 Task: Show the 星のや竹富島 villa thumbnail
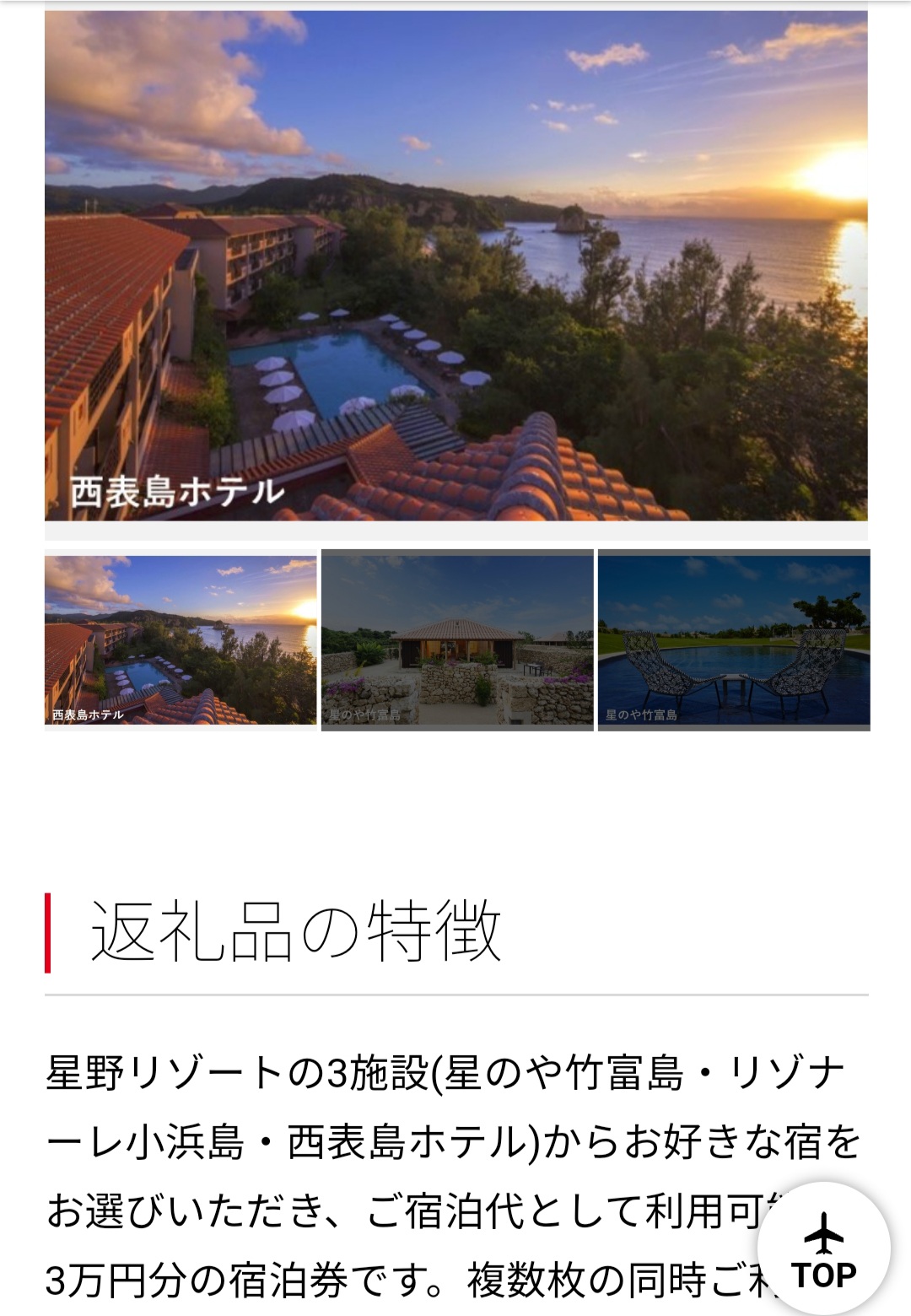[x=457, y=639]
